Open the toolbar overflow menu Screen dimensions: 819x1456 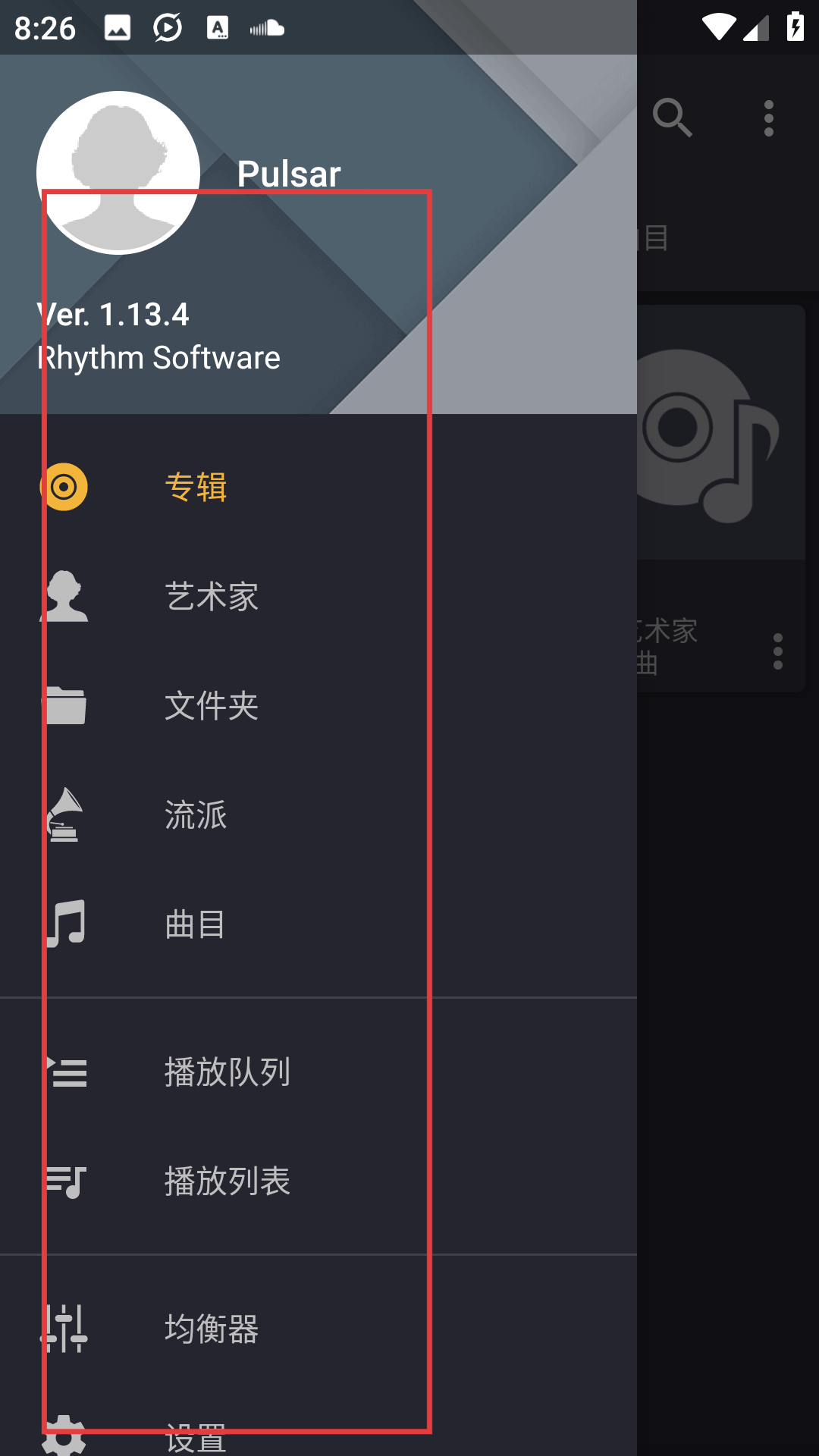(x=769, y=118)
